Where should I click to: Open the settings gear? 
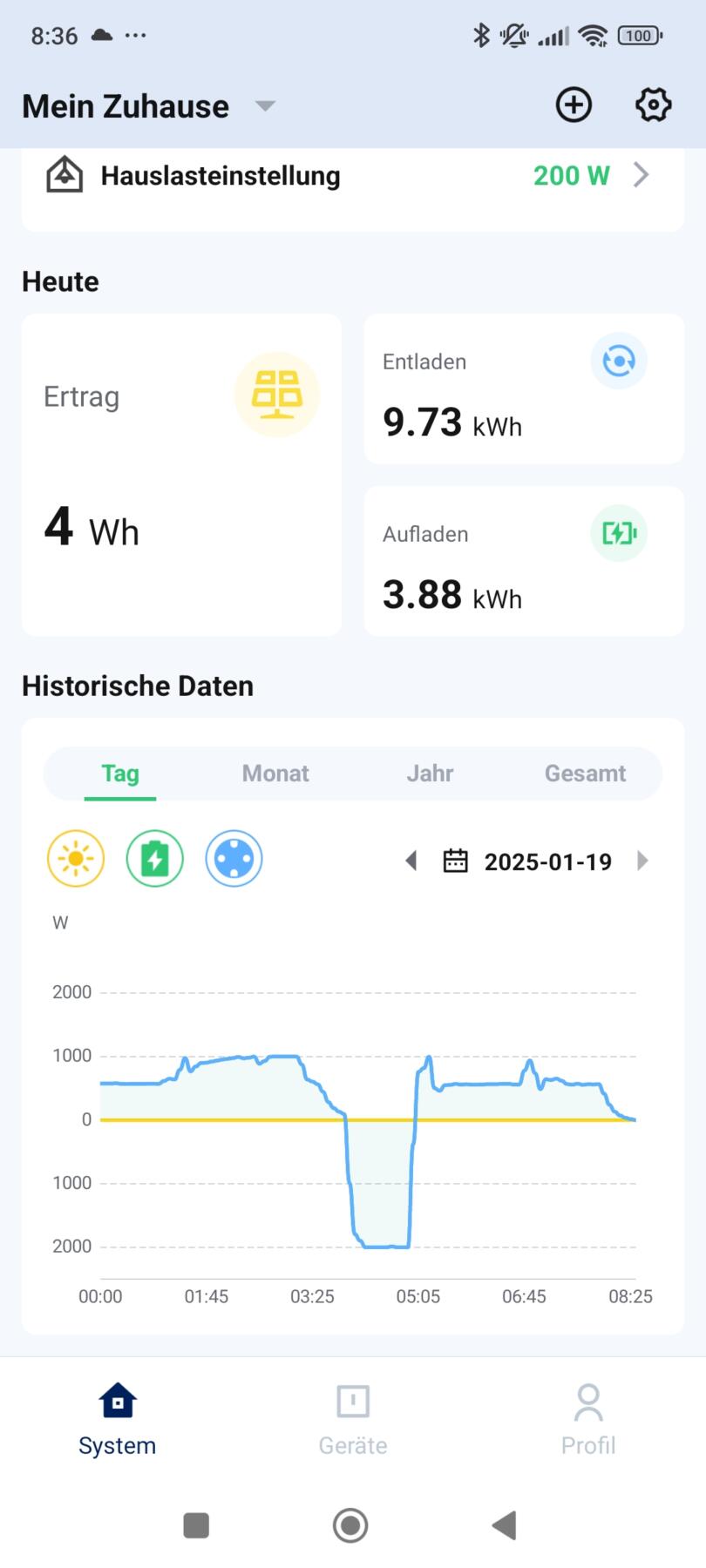point(652,105)
